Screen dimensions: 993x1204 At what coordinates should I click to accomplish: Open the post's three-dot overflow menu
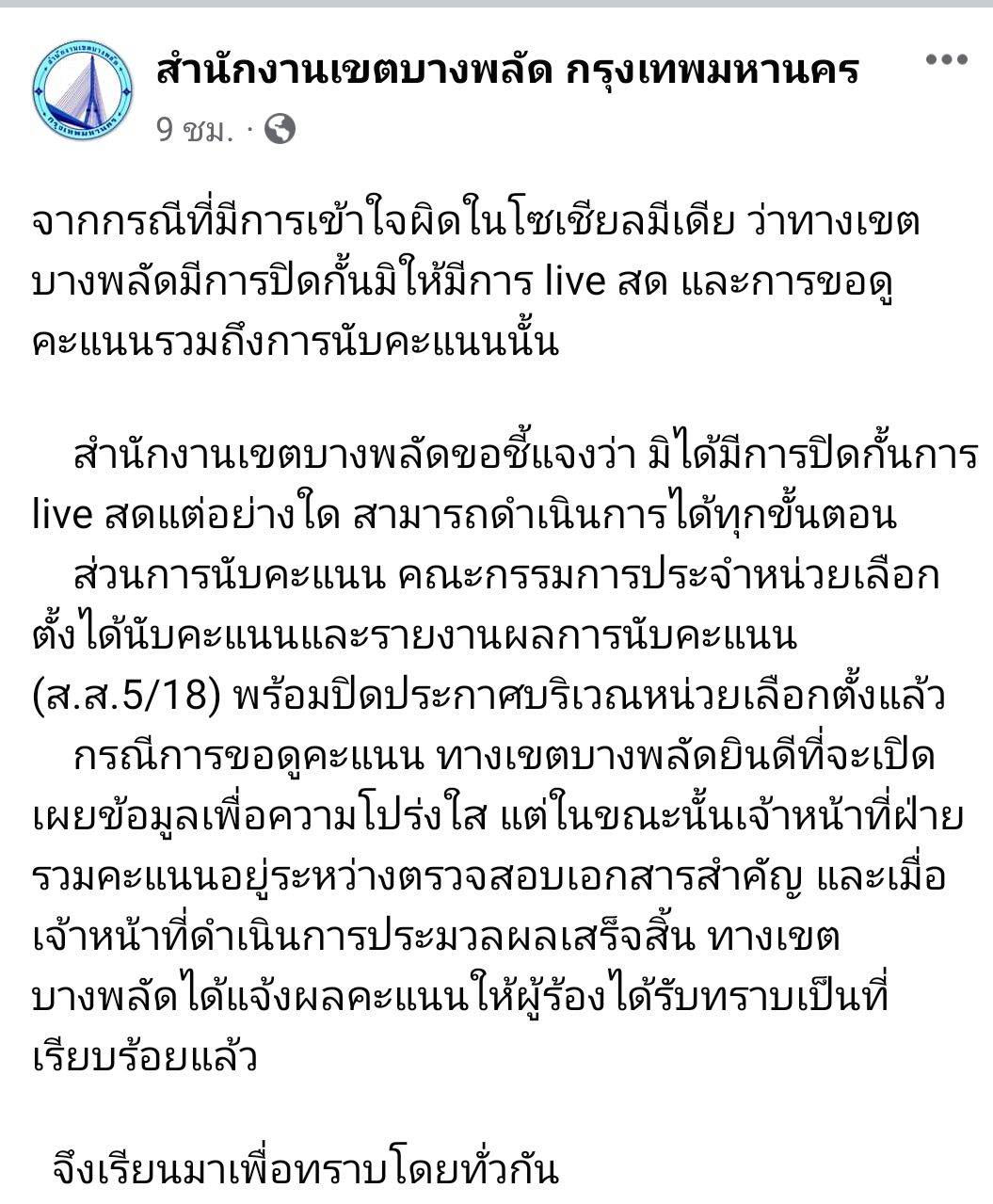[x=946, y=60]
